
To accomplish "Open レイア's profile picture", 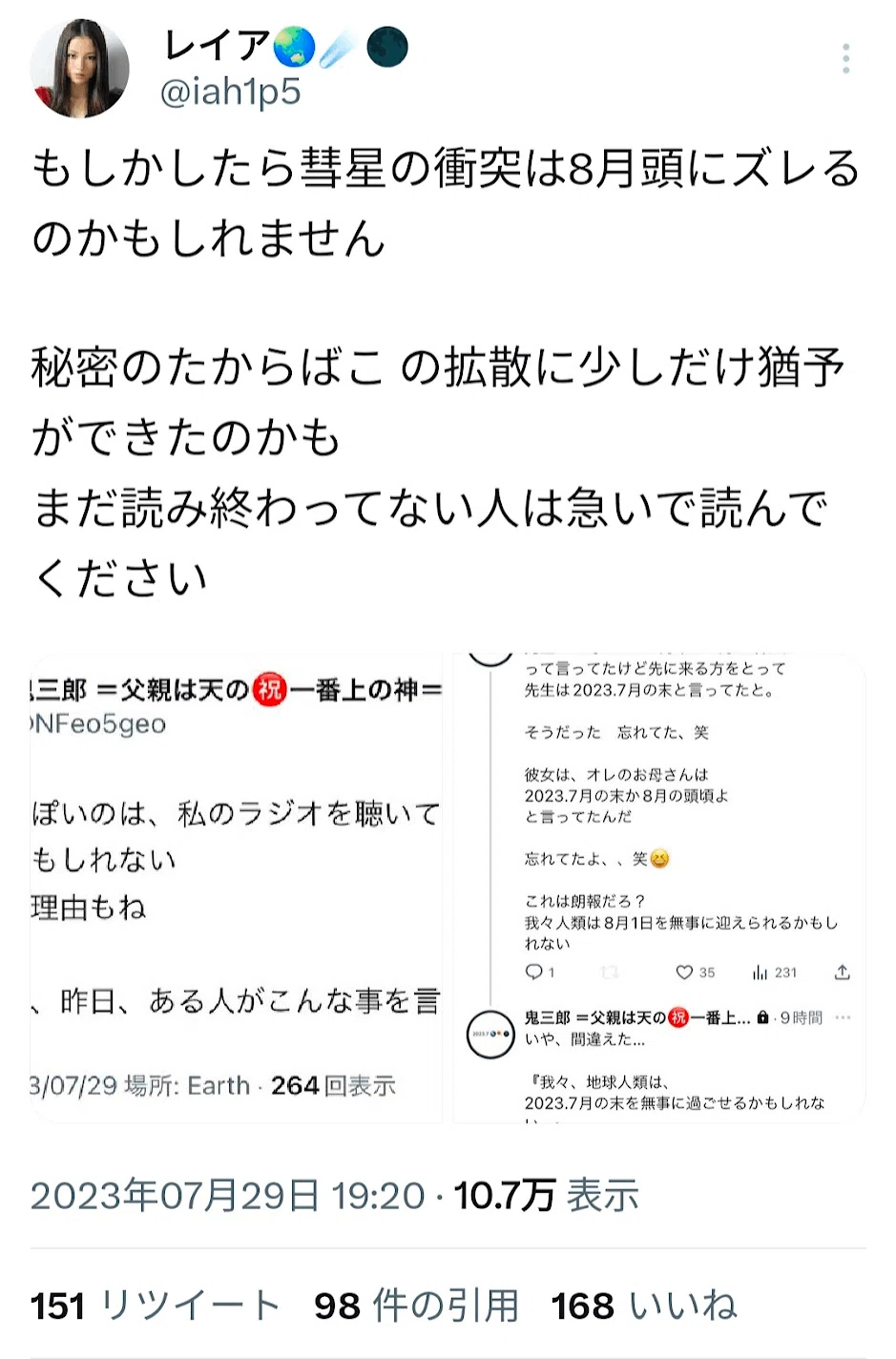I will (x=80, y=69).
